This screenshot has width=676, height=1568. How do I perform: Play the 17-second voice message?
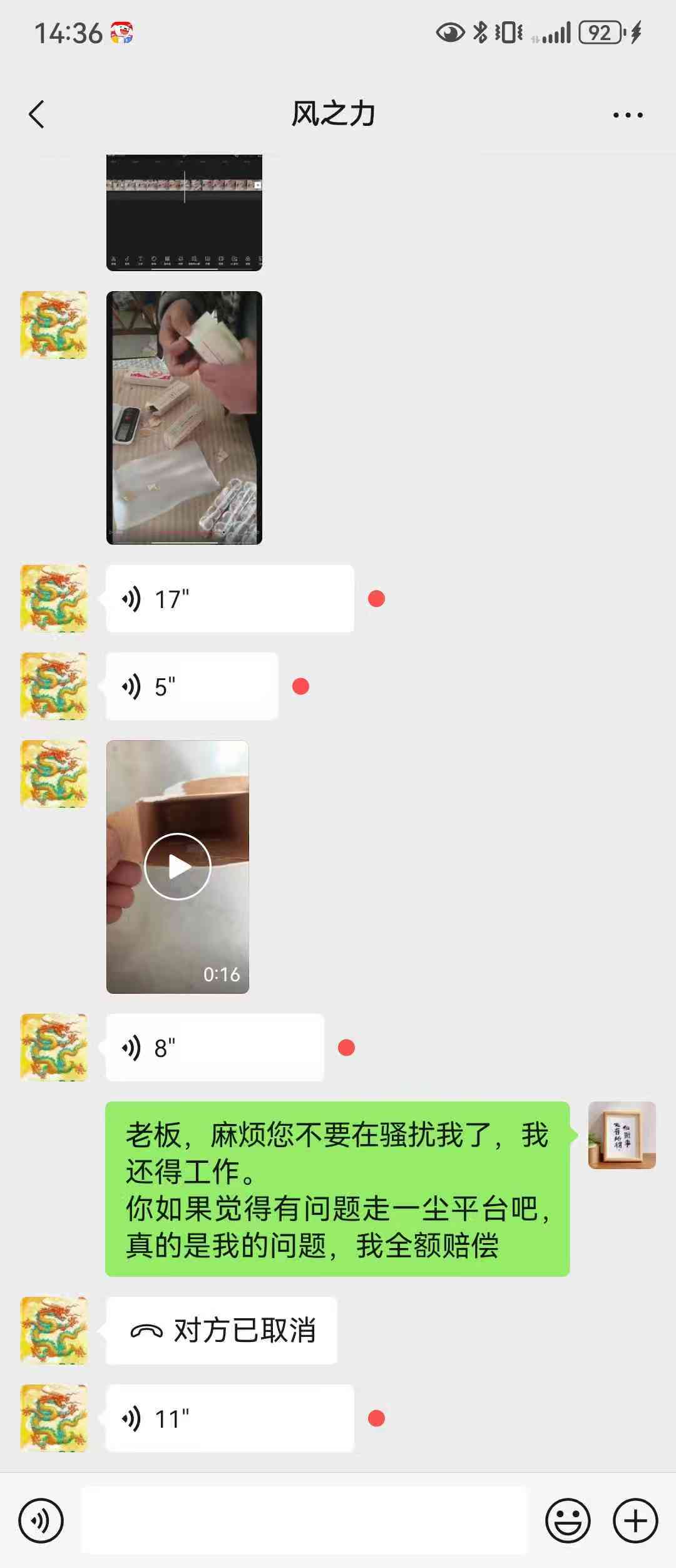coord(229,599)
